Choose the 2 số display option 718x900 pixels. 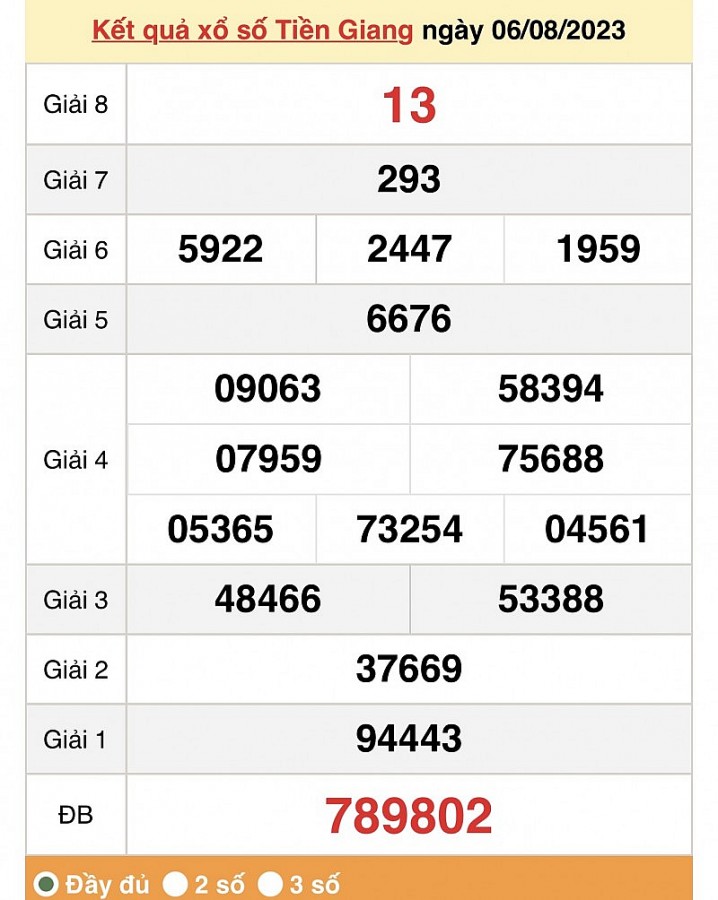pyautogui.click(x=176, y=884)
